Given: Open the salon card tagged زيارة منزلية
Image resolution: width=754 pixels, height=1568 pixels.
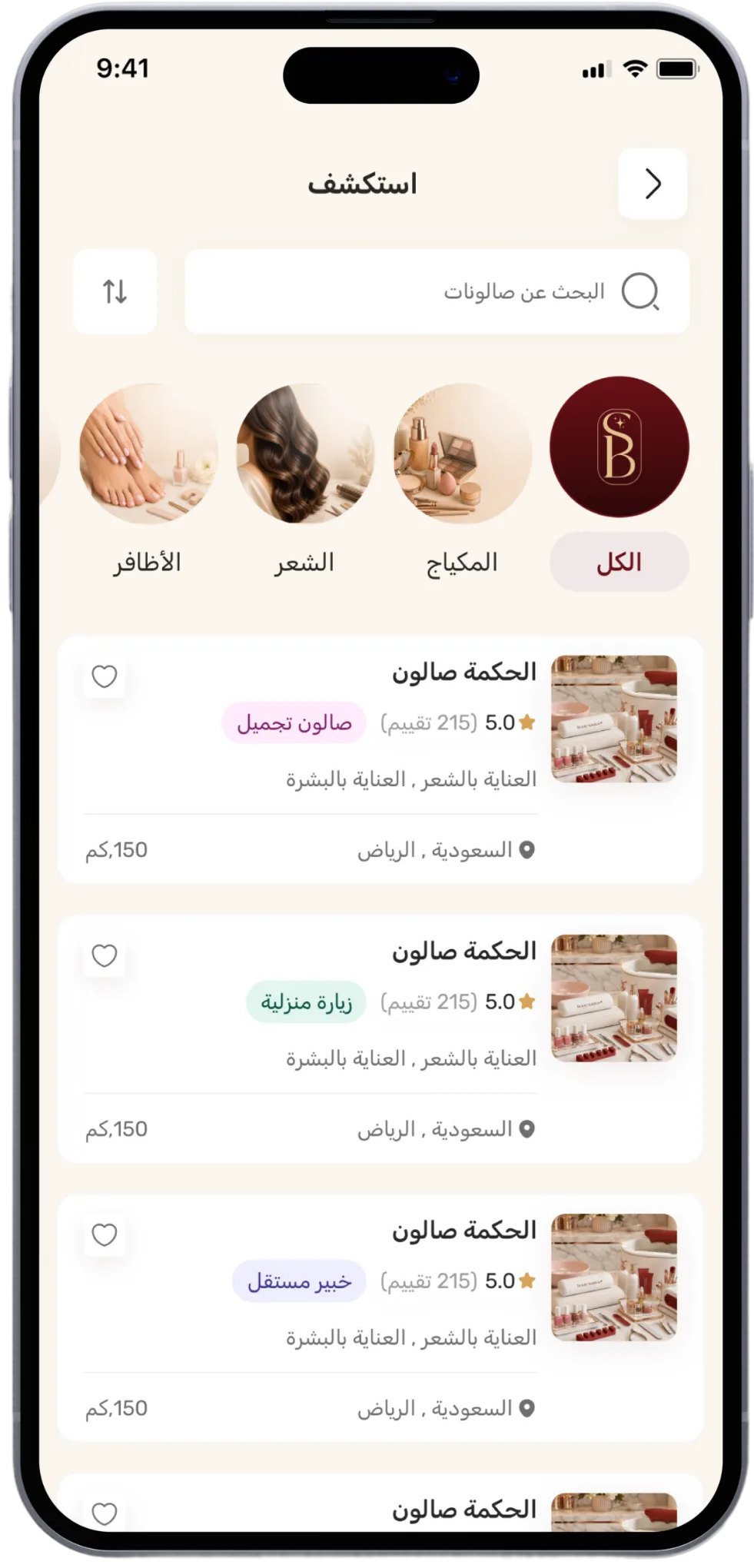Looking at the screenshot, I should tap(380, 1038).
